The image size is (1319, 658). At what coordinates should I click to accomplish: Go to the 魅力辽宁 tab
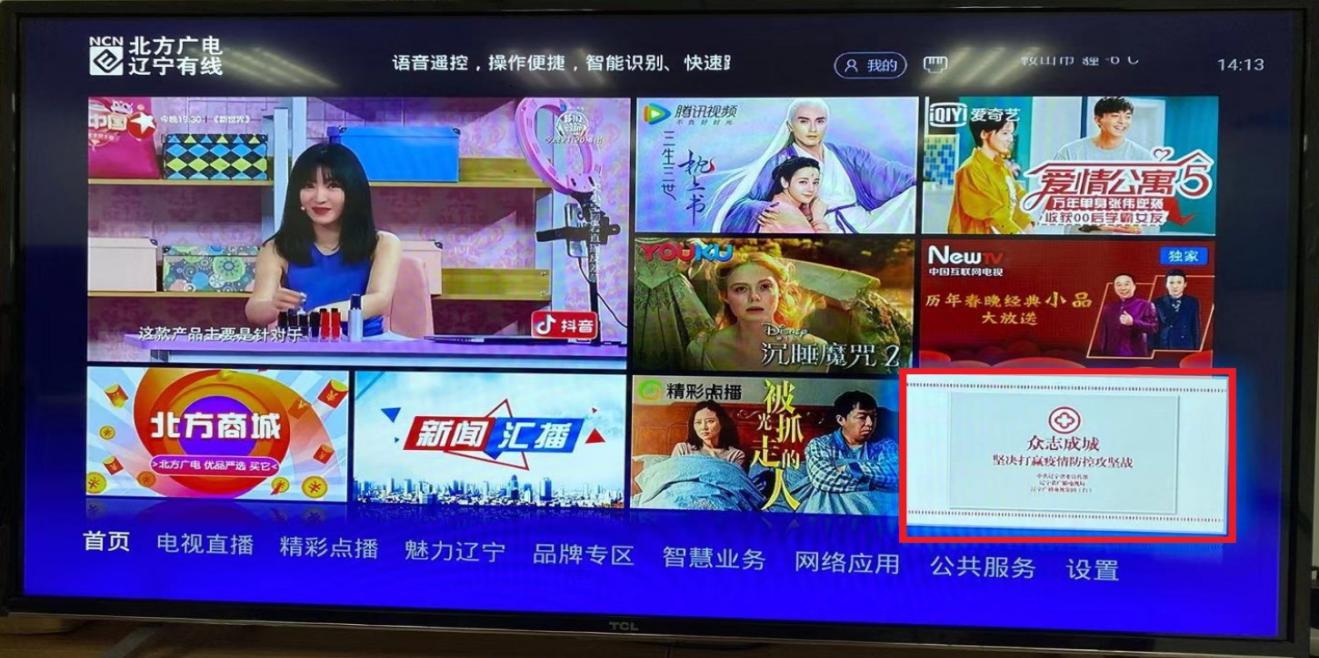point(454,552)
